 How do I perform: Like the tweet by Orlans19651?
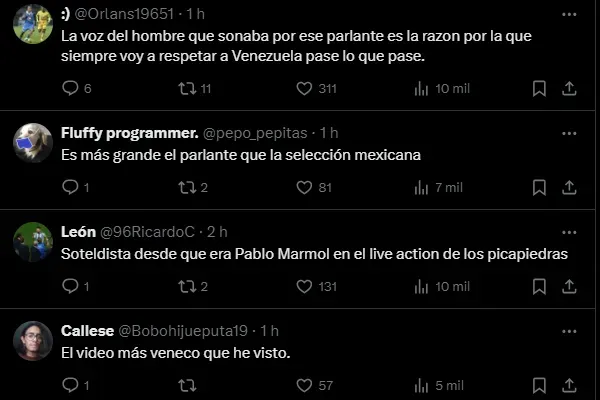[x=305, y=89]
